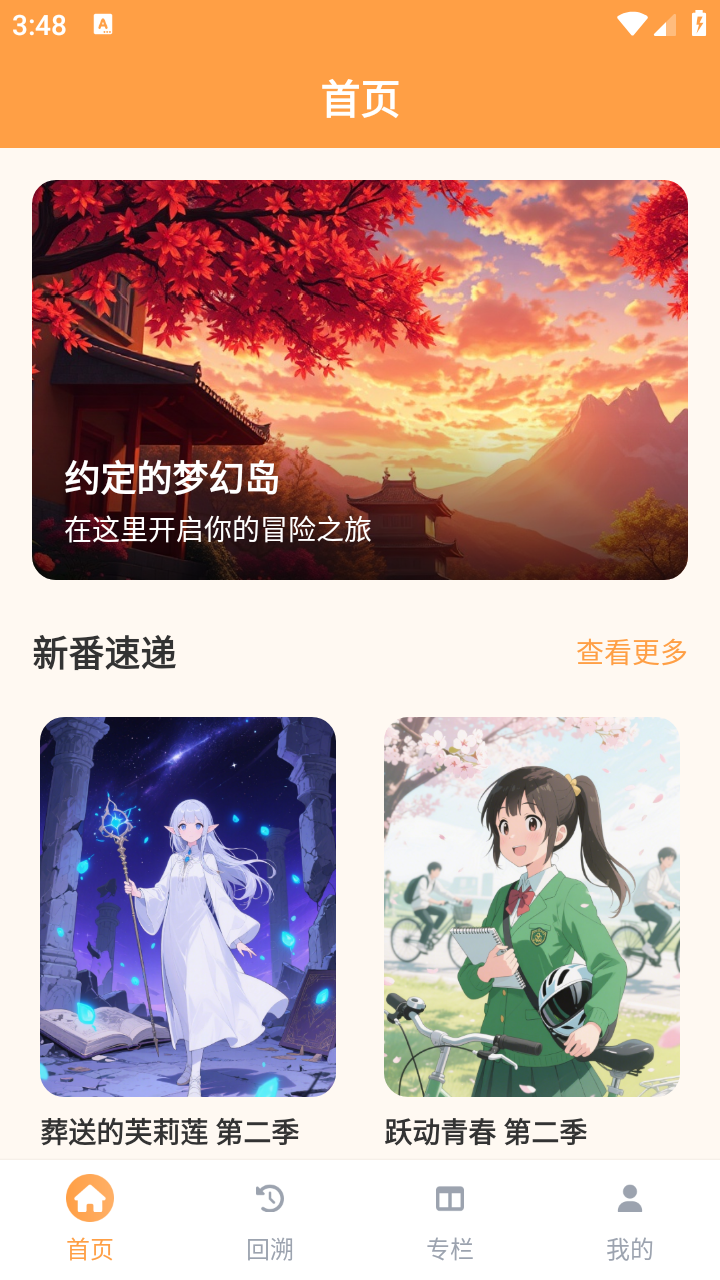Tap the 首页 page header title
The height and width of the screenshot is (1280, 720).
(x=360, y=97)
